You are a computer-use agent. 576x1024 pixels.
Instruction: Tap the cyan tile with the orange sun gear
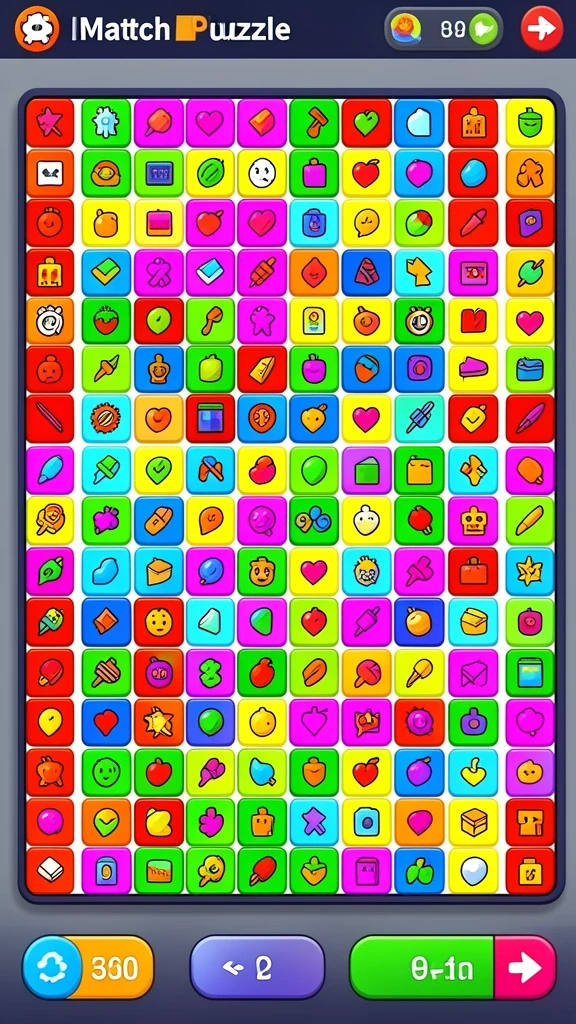(x=106, y=419)
